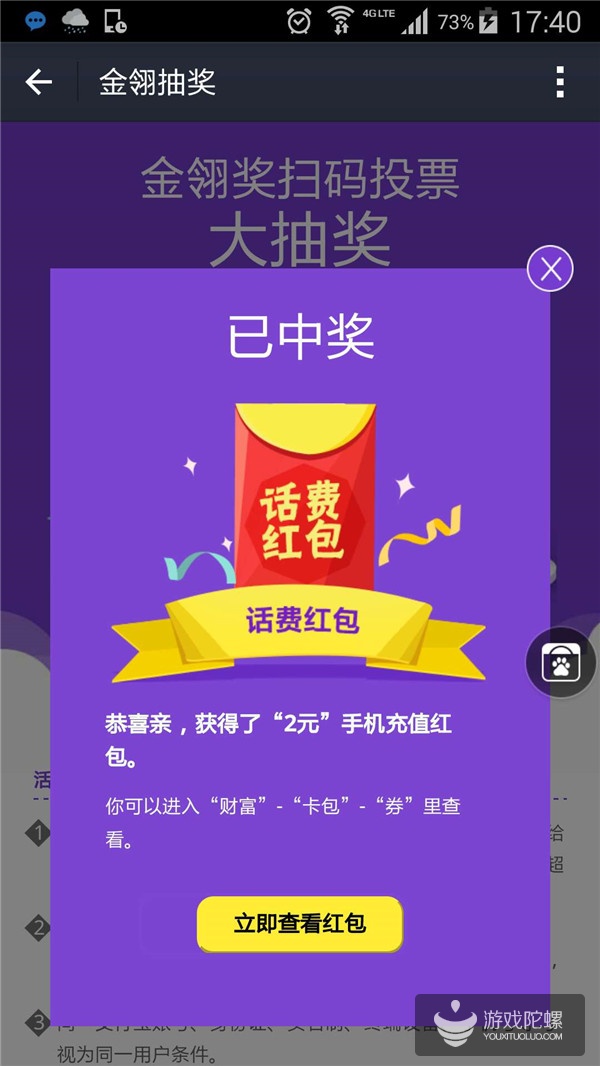Tap the 立即查看红包 button
The width and height of the screenshot is (600, 1066).
pos(300,924)
